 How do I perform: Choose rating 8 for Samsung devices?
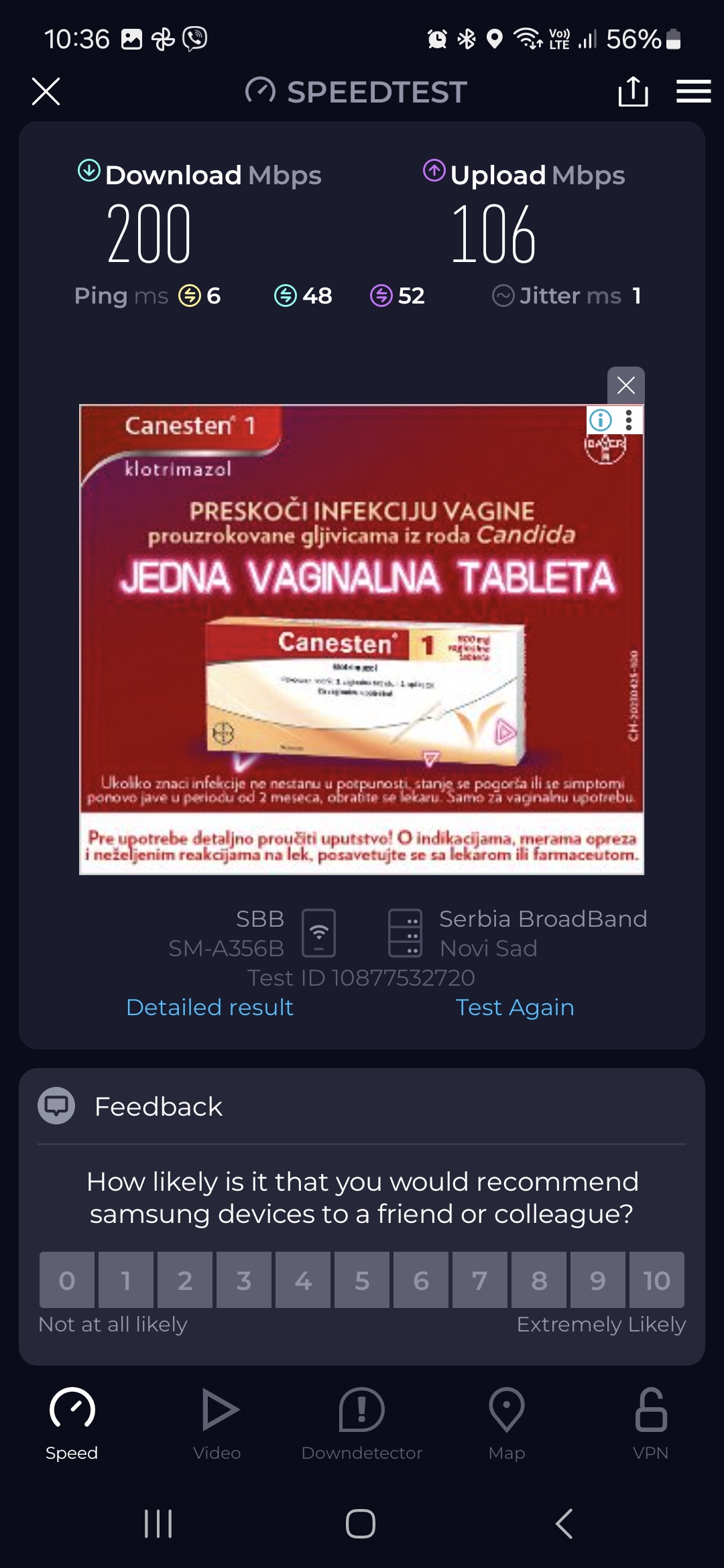coord(539,1280)
